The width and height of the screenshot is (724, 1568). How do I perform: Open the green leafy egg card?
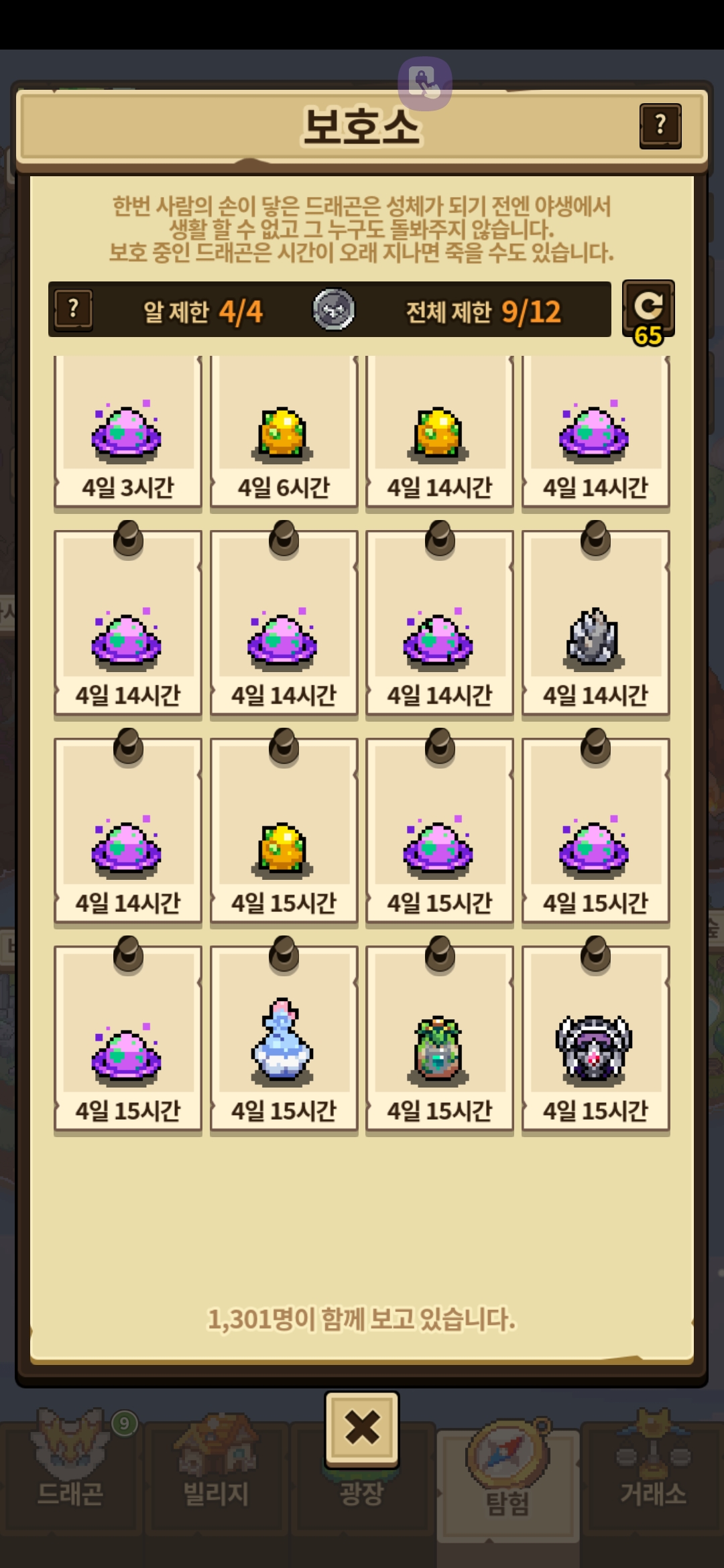(x=439, y=1039)
